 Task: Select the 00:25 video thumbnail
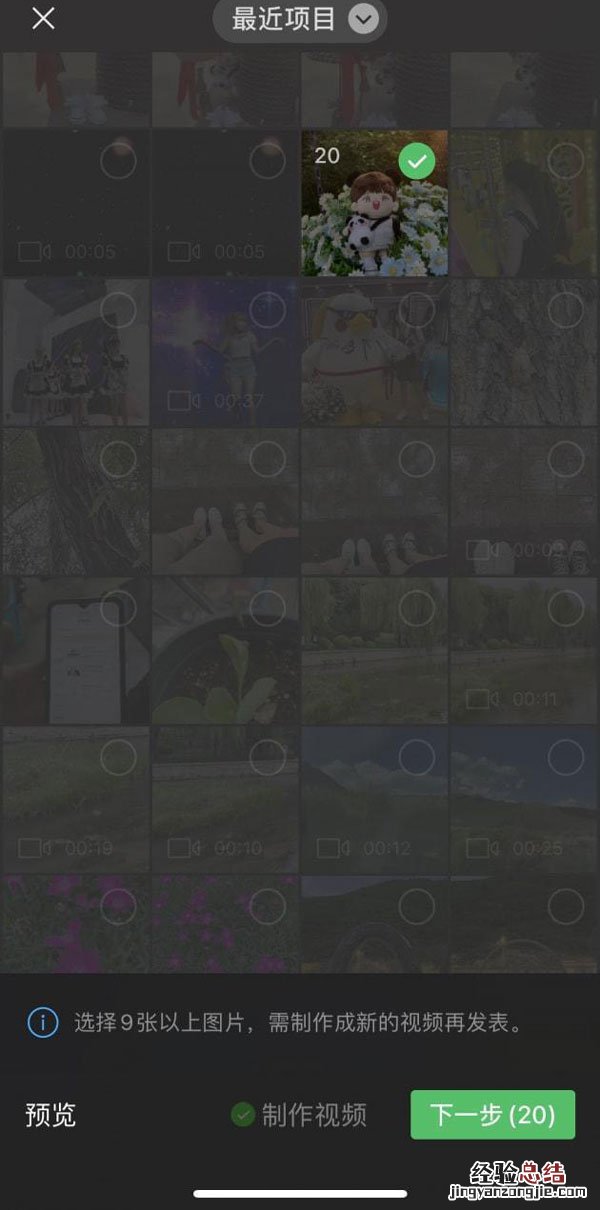565,758
